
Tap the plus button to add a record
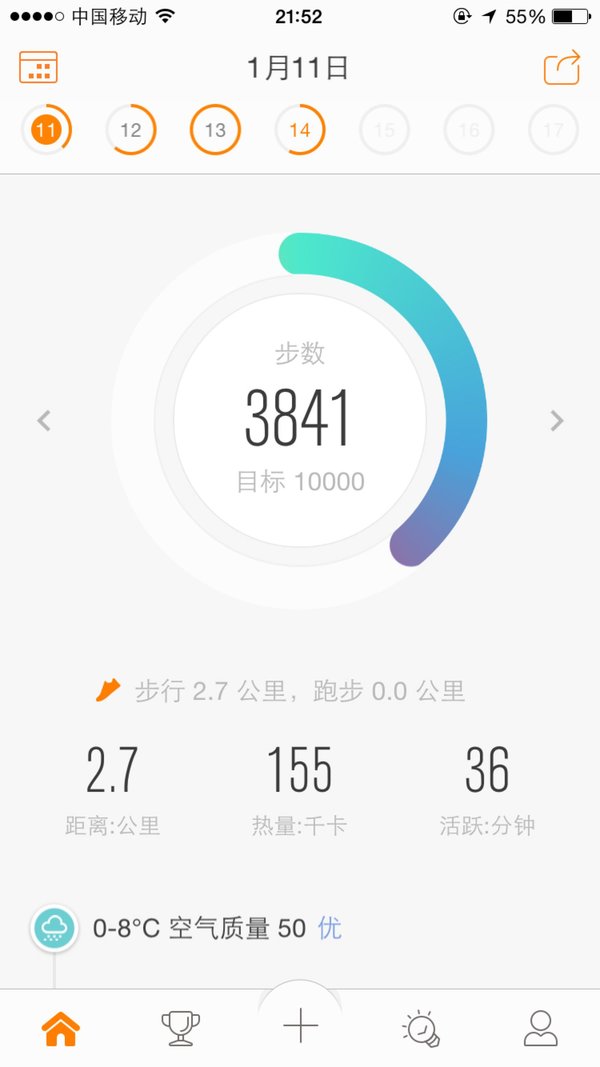pos(300,1025)
